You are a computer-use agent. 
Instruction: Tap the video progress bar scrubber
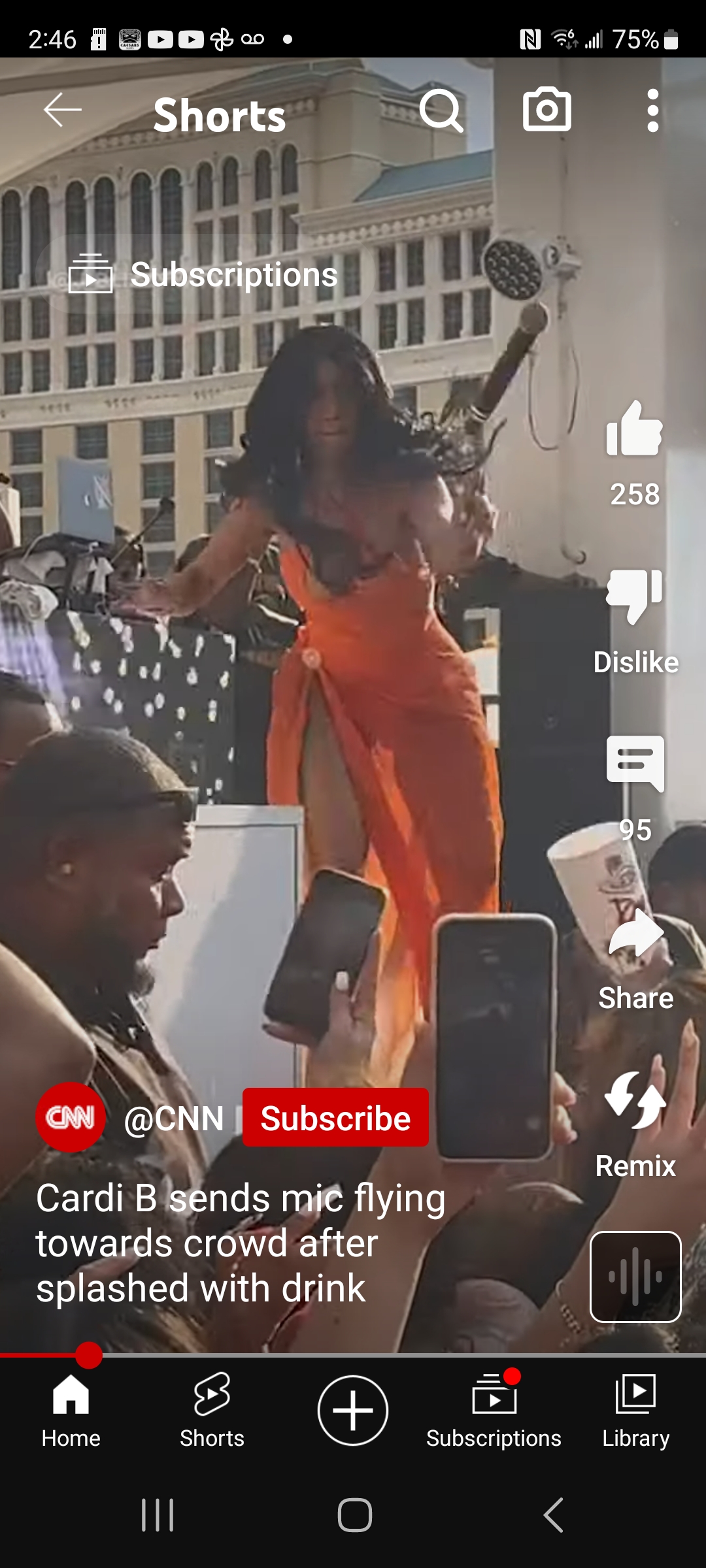point(89,1355)
